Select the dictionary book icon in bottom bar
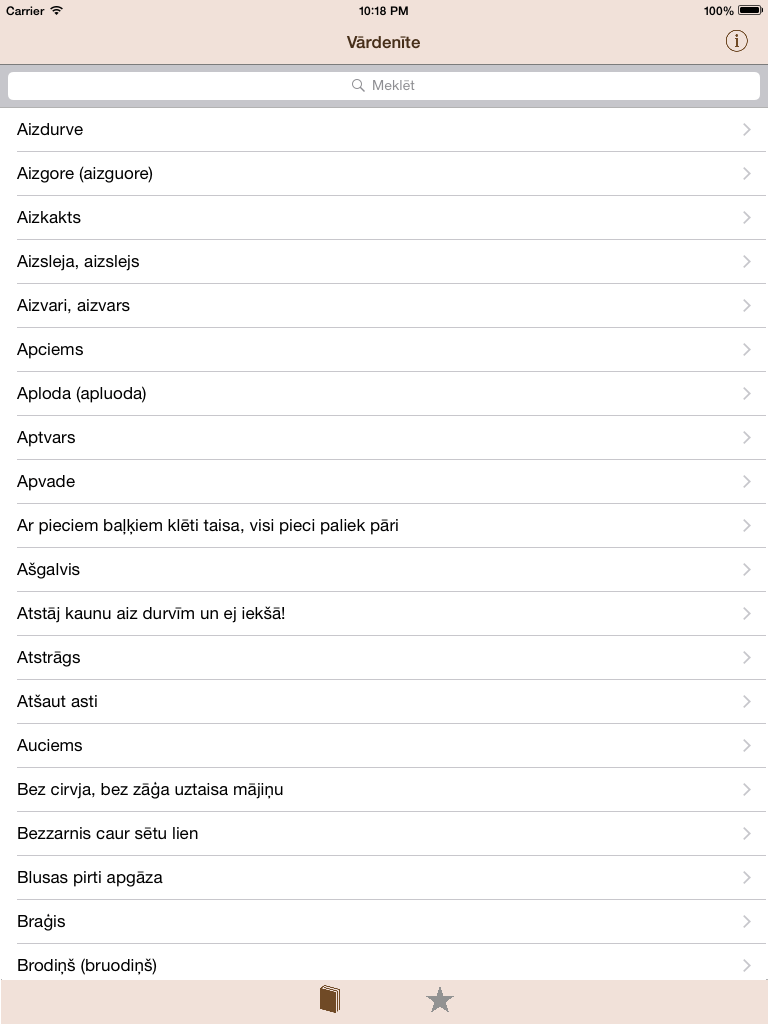The image size is (768, 1024). click(329, 999)
